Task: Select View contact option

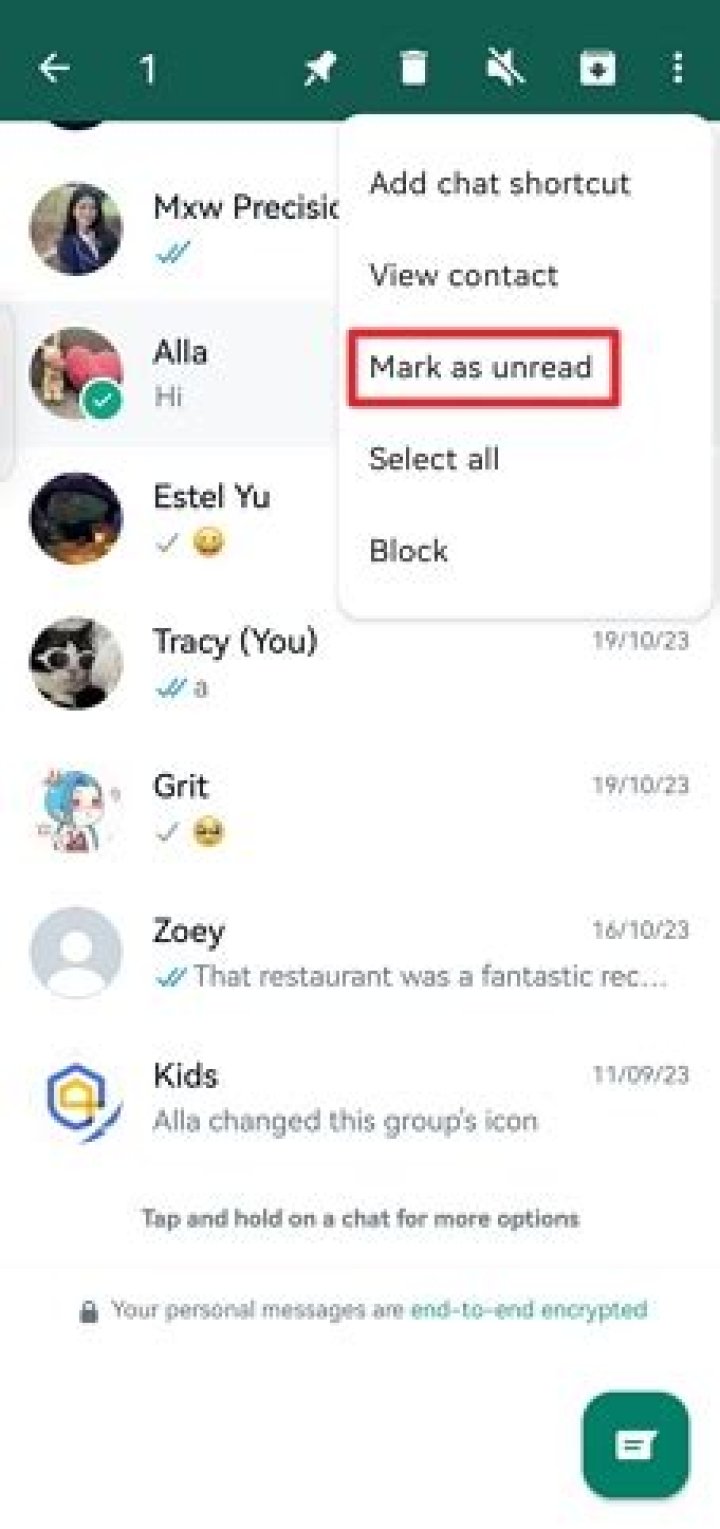Action: tap(464, 276)
